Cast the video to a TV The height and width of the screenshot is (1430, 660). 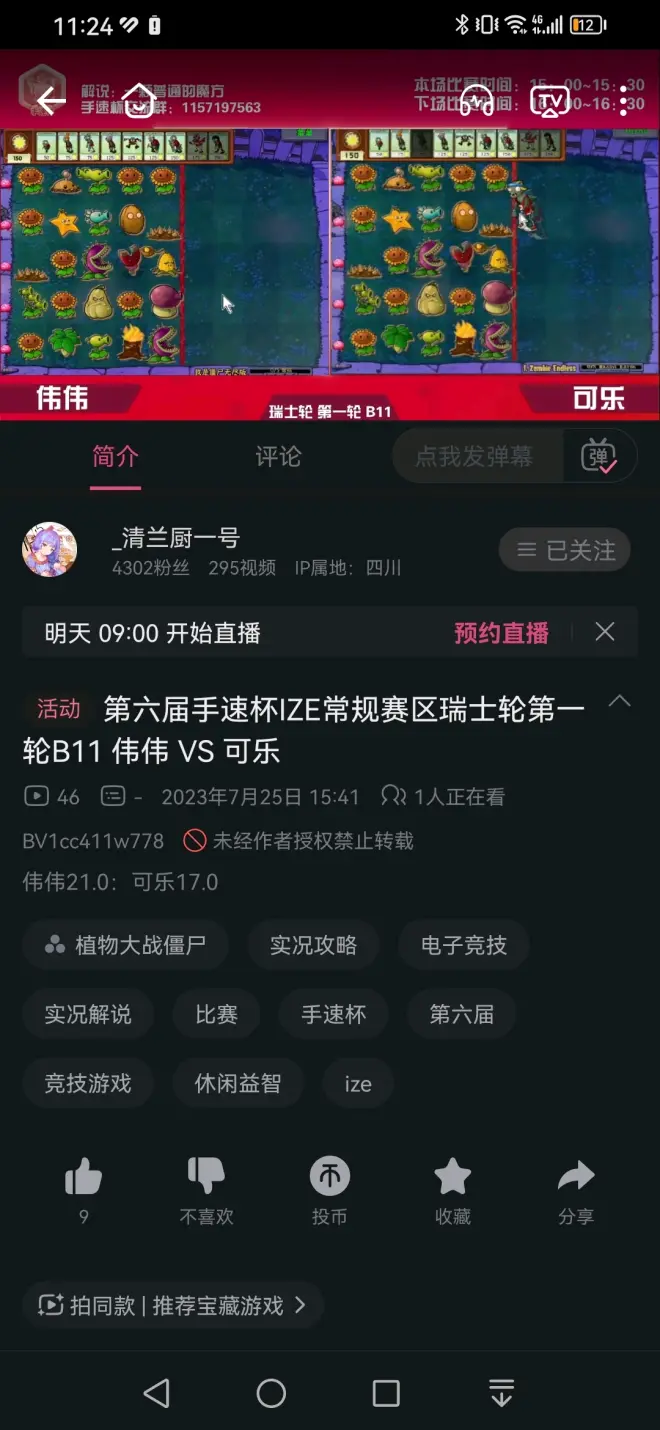[x=549, y=100]
